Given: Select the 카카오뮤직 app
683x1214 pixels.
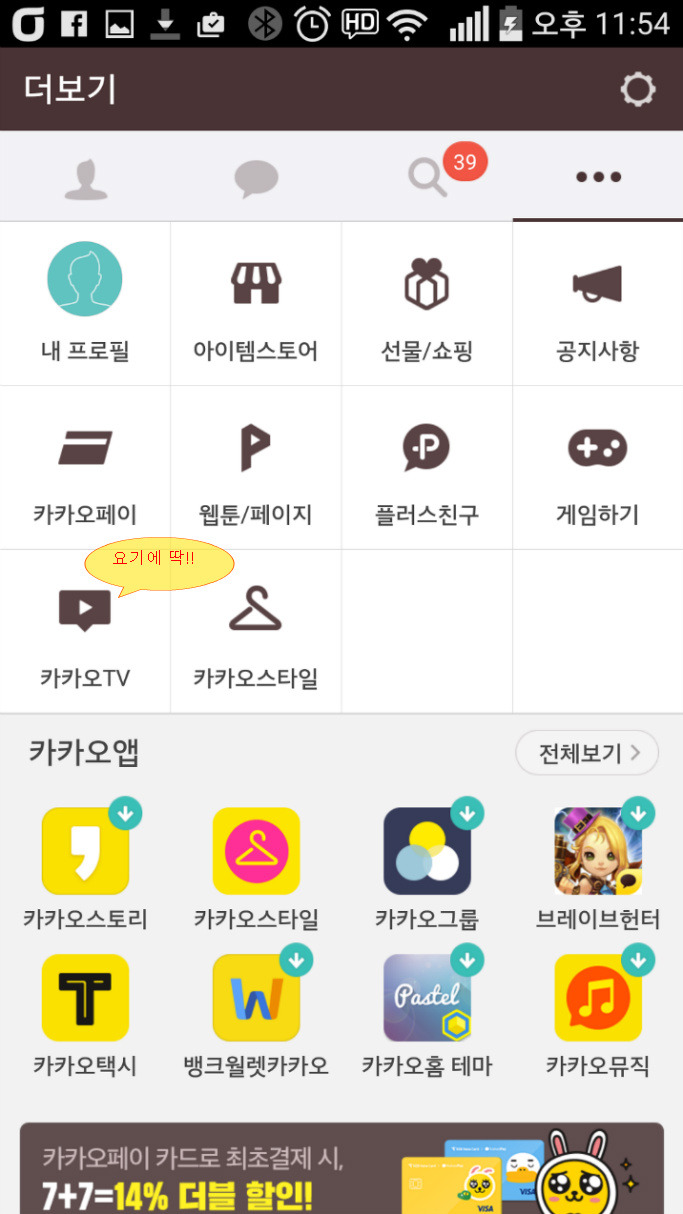Looking at the screenshot, I should coord(598,1012).
